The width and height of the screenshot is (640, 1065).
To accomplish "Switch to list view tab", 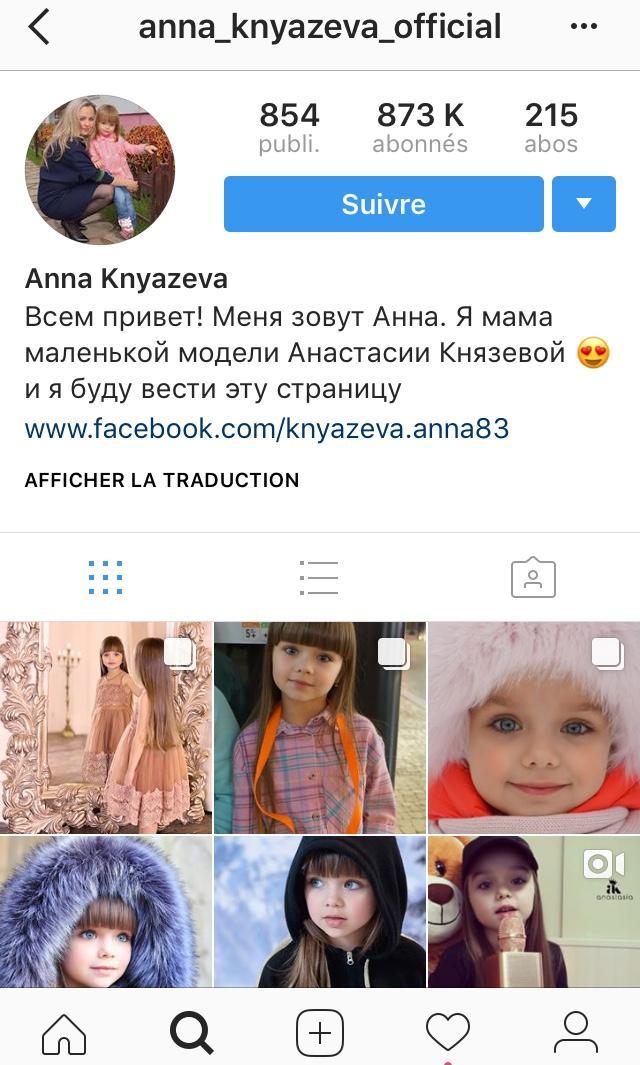I will (x=319, y=577).
